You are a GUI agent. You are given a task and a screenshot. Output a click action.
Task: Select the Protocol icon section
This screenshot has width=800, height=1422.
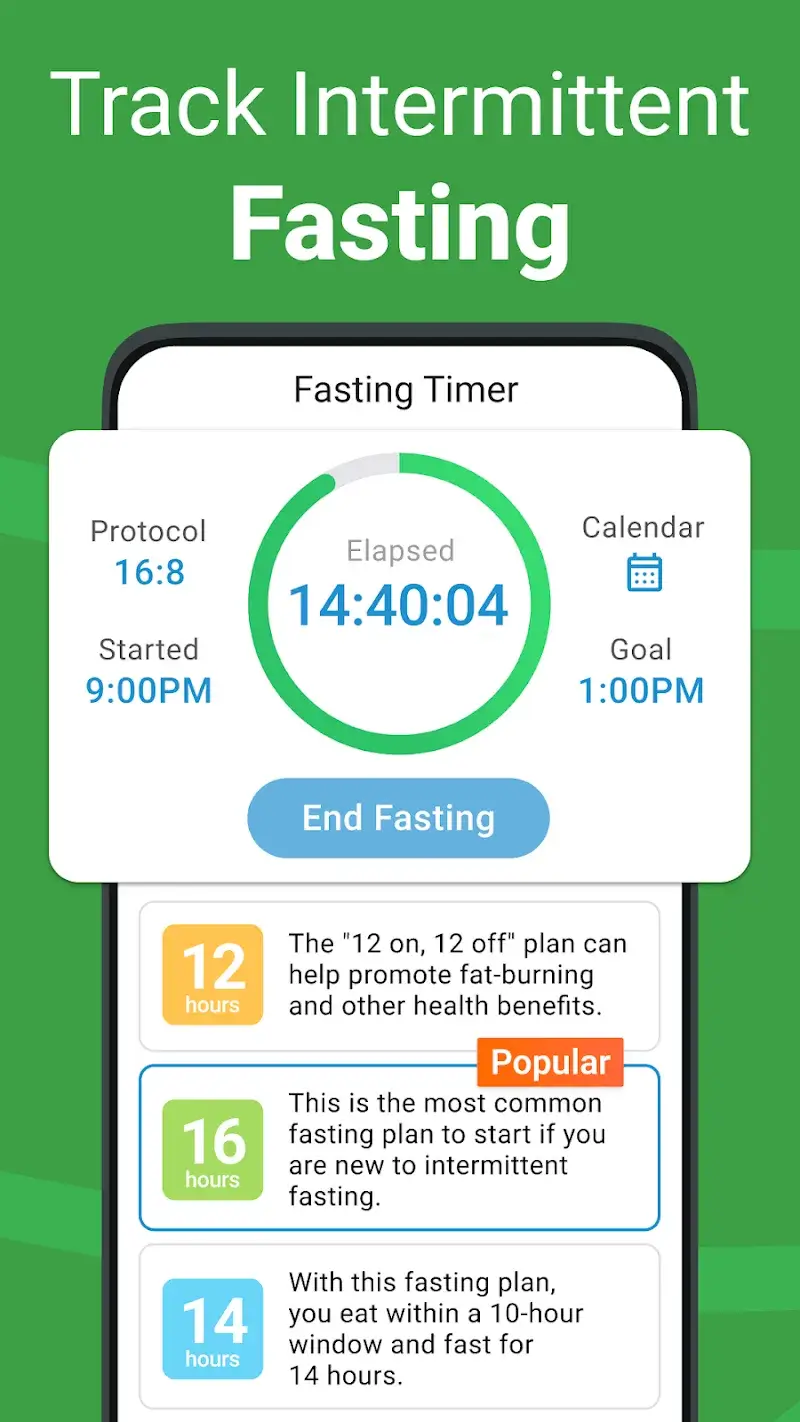click(148, 550)
